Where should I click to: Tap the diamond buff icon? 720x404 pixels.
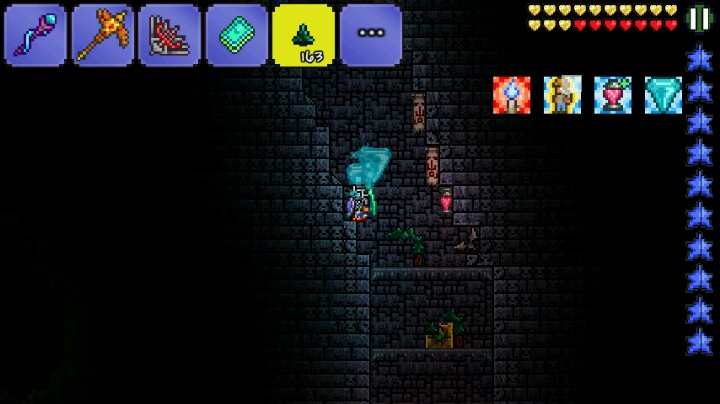663,95
